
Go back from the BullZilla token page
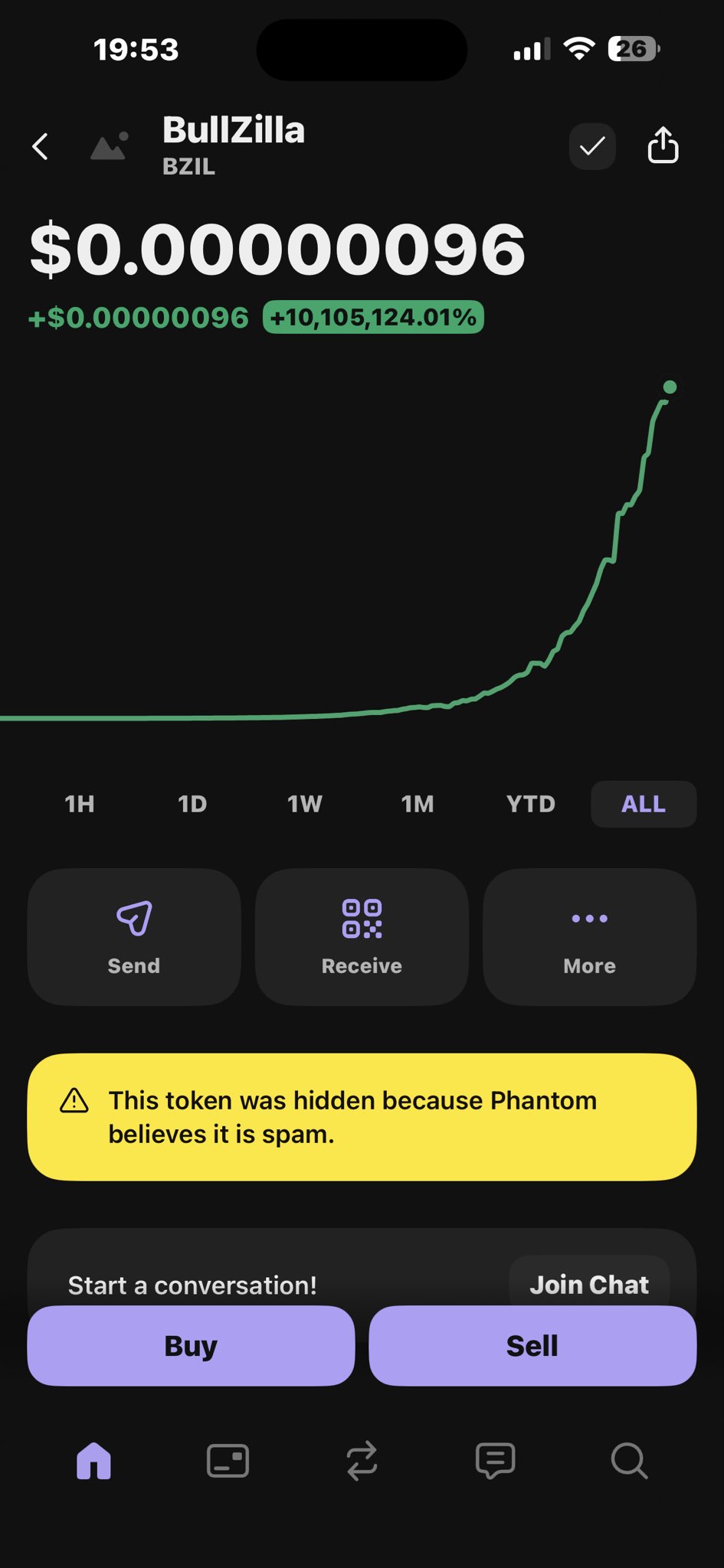[41, 146]
